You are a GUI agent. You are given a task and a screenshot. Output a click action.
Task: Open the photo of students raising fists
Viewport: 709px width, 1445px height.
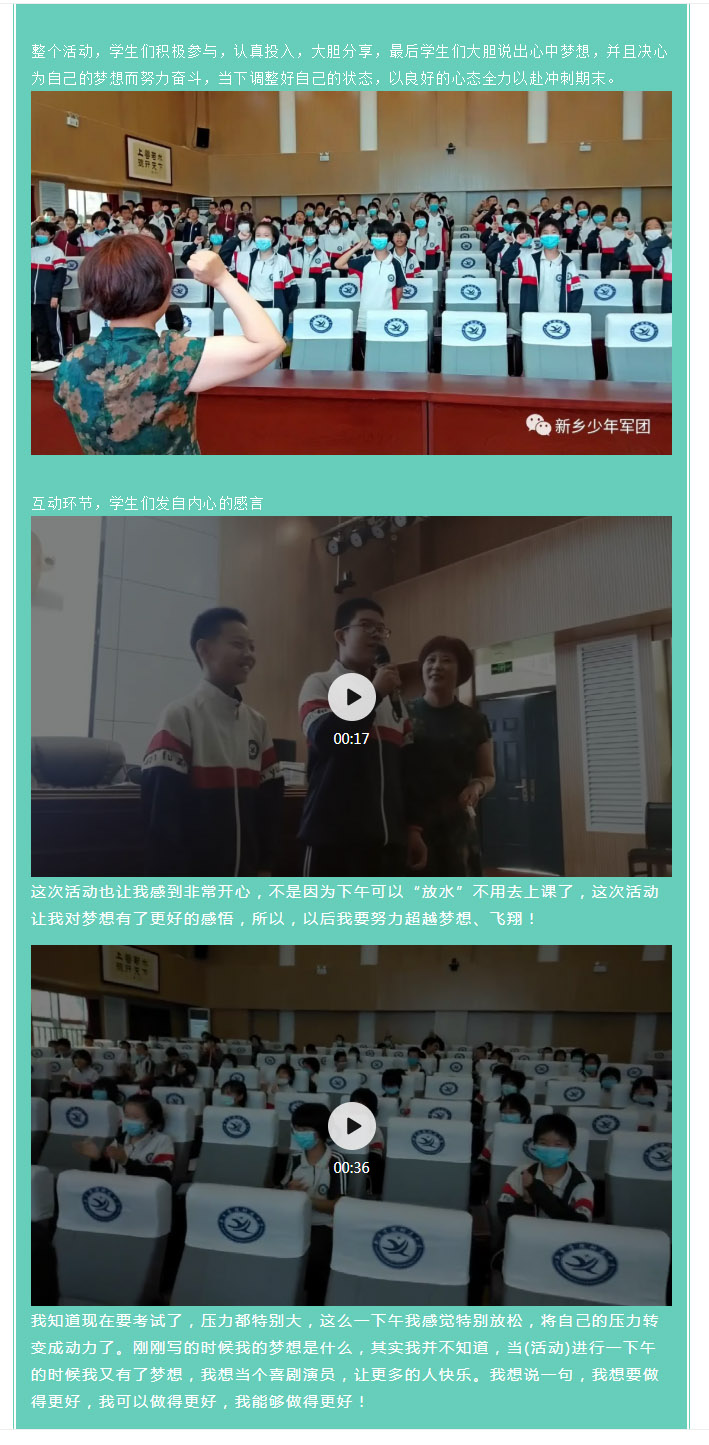tap(351, 273)
